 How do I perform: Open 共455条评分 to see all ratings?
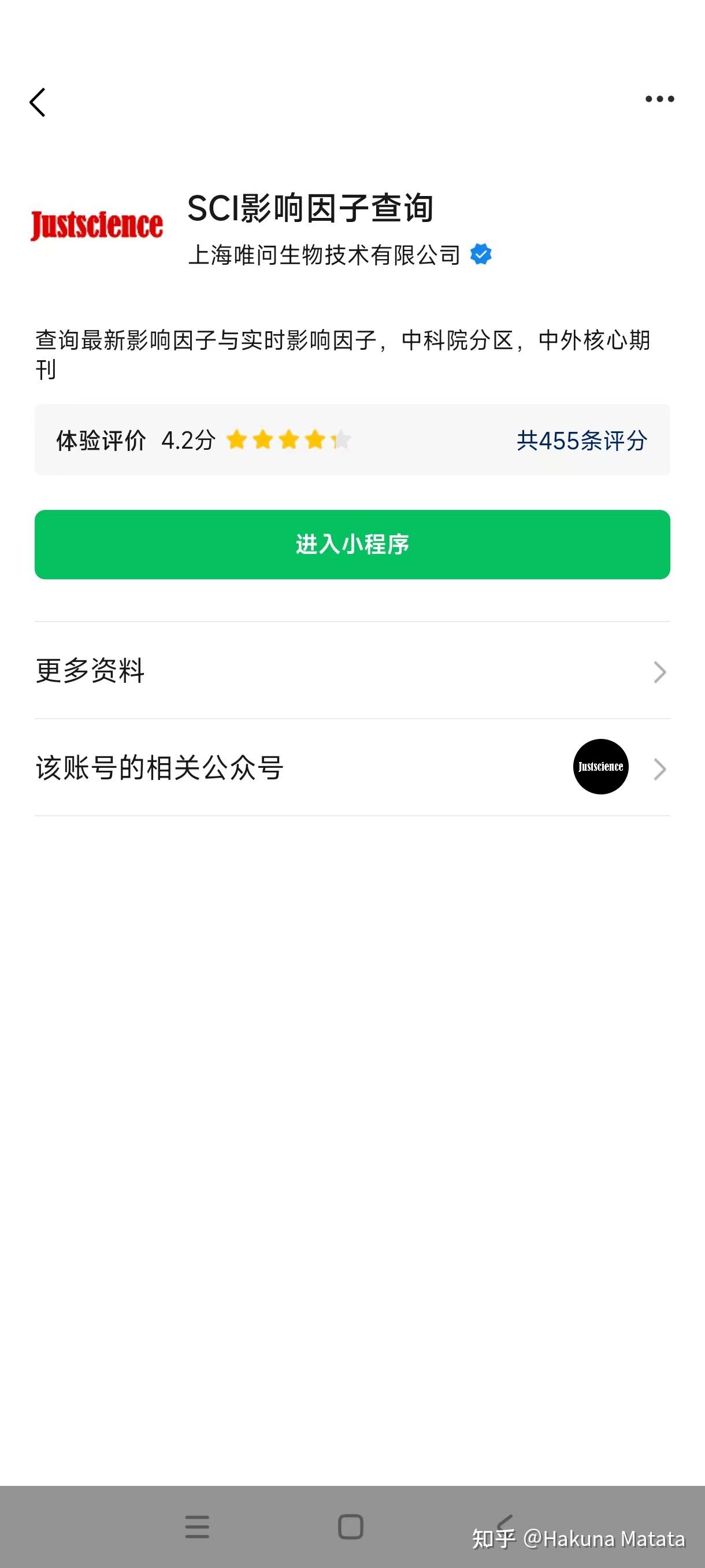(579, 439)
